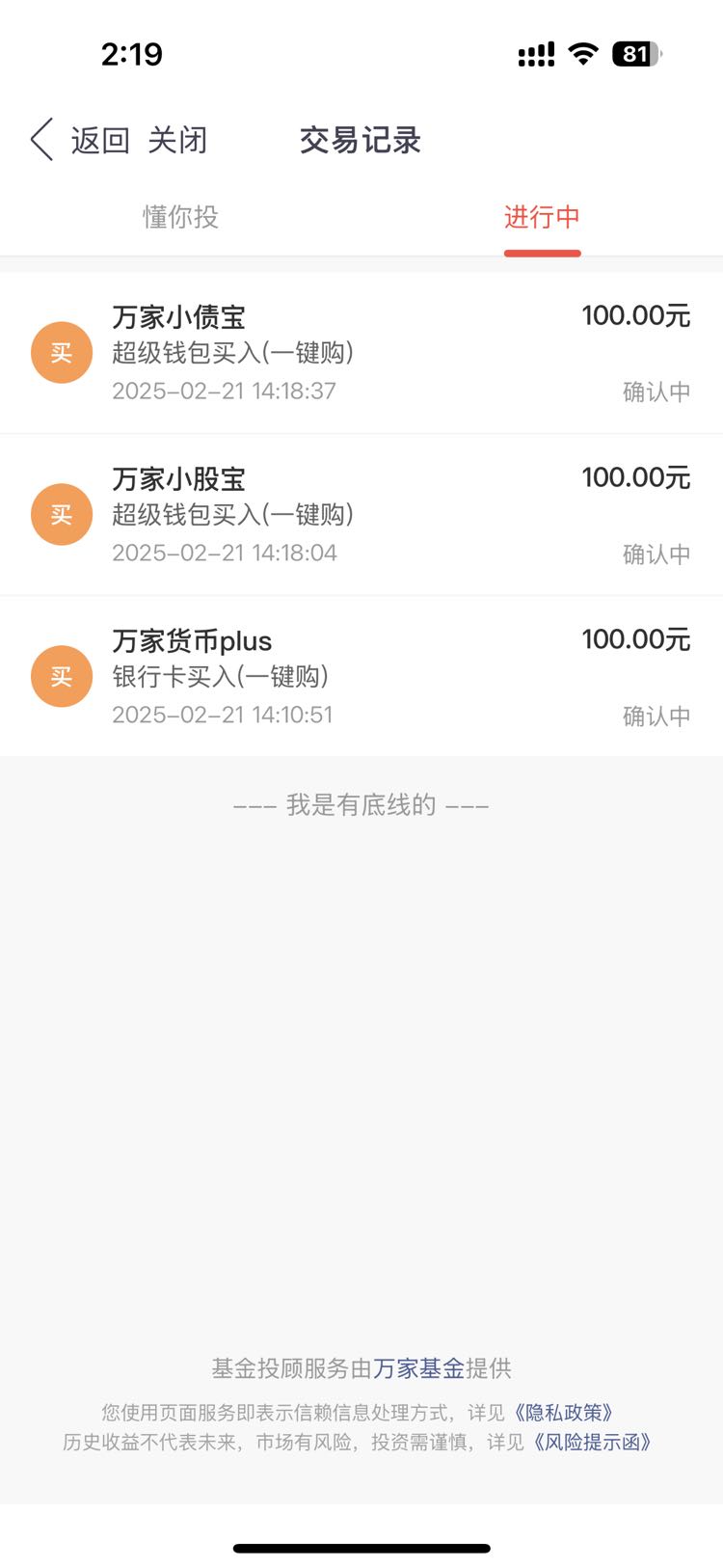Tap 关闭 to close the page
The image size is (723, 1568).
pyautogui.click(x=177, y=141)
